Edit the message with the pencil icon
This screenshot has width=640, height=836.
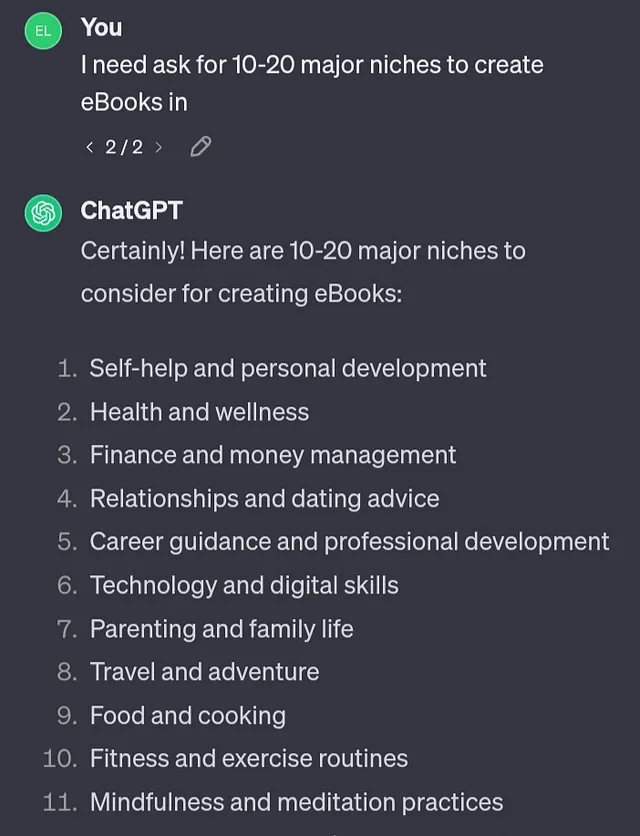pyautogui.click(x=200, y=148)
